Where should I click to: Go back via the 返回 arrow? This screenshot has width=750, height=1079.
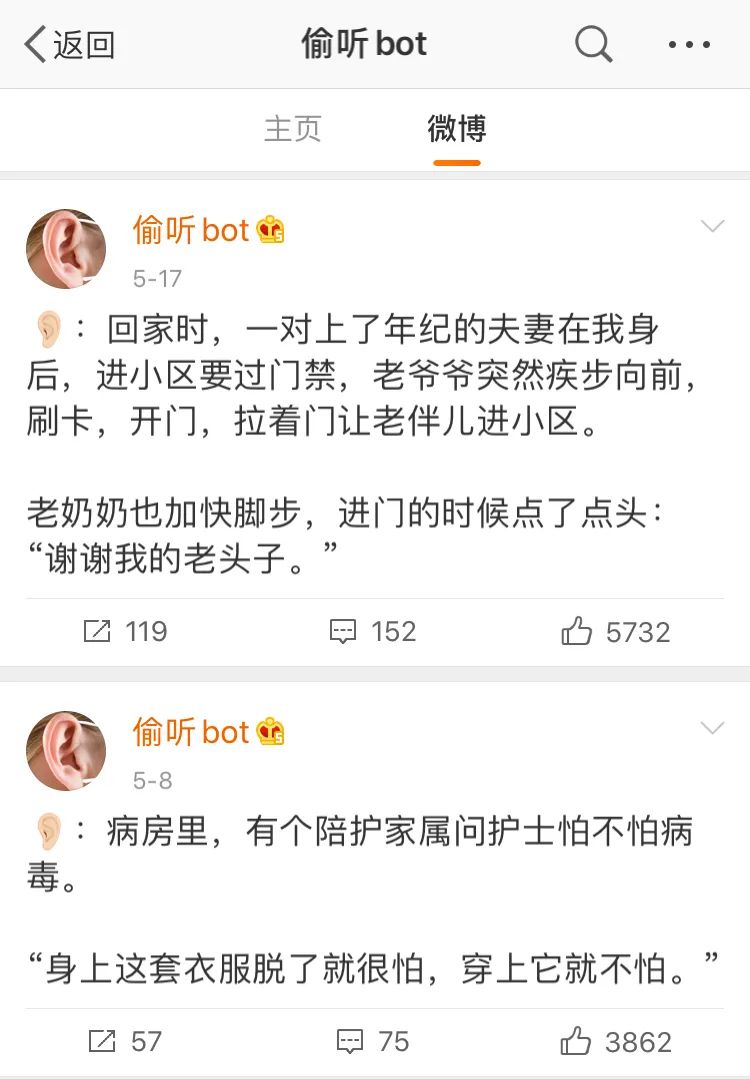point(68,45)
